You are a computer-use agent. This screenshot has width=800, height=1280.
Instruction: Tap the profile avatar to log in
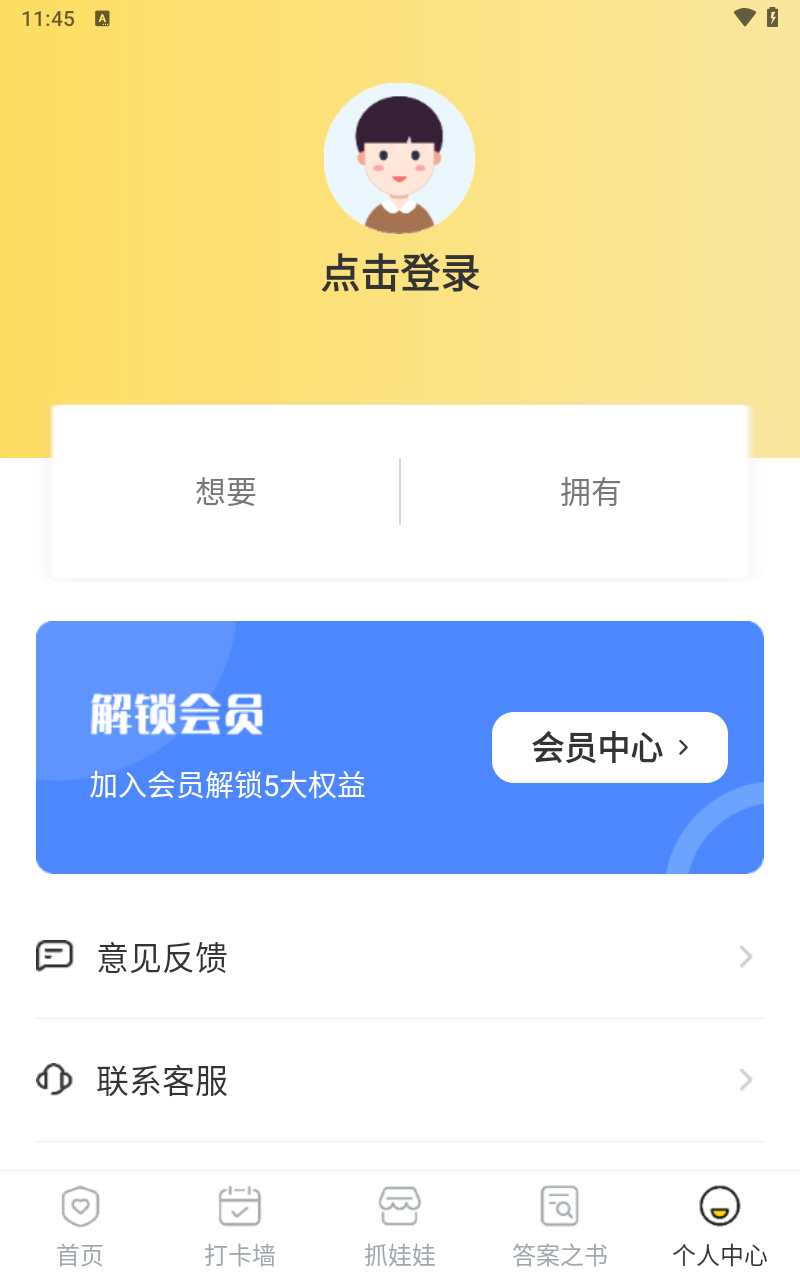coord(399,158)
